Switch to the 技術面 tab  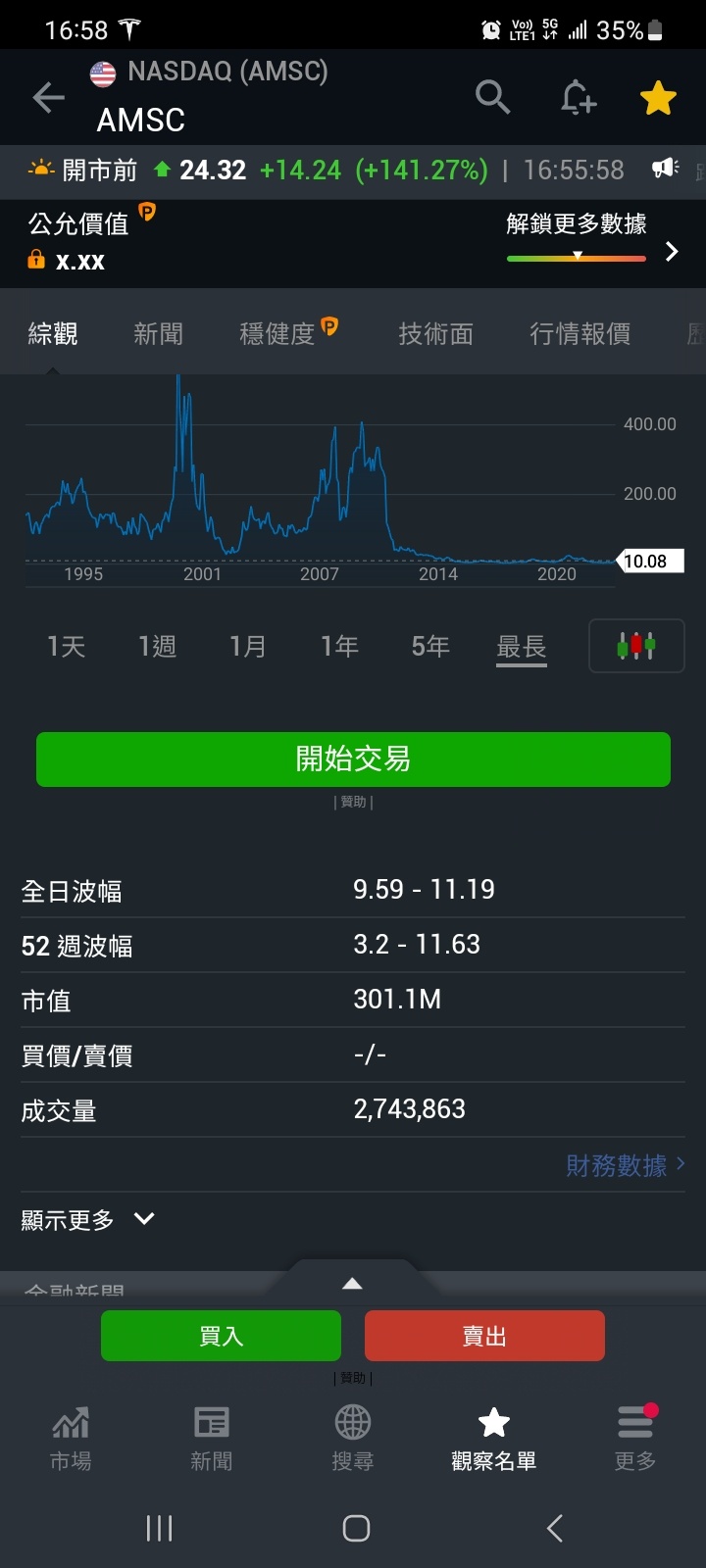coord(435,334)
